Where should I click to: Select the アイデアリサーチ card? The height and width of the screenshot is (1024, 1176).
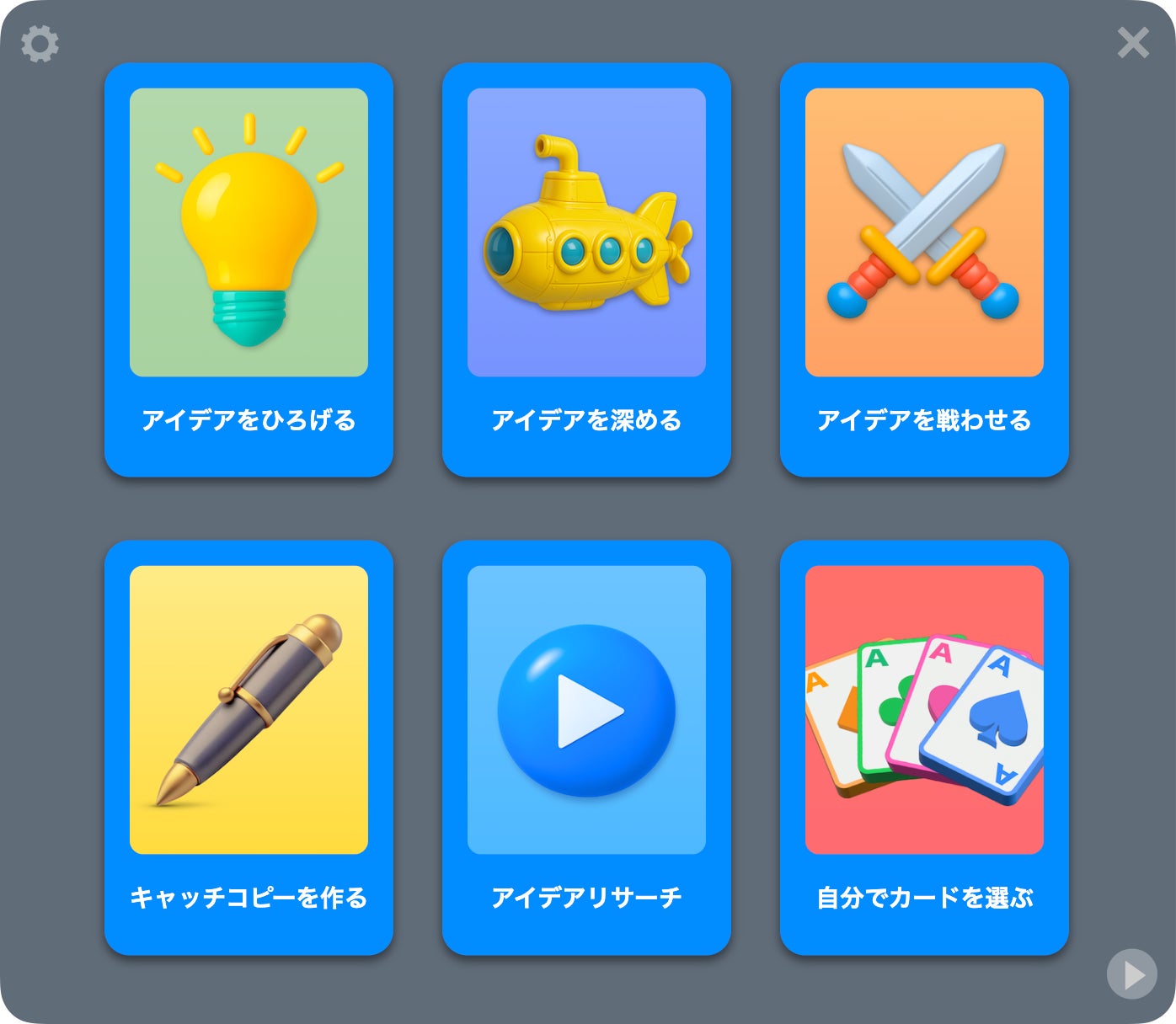pyautogui.click(x=586, y=747)
